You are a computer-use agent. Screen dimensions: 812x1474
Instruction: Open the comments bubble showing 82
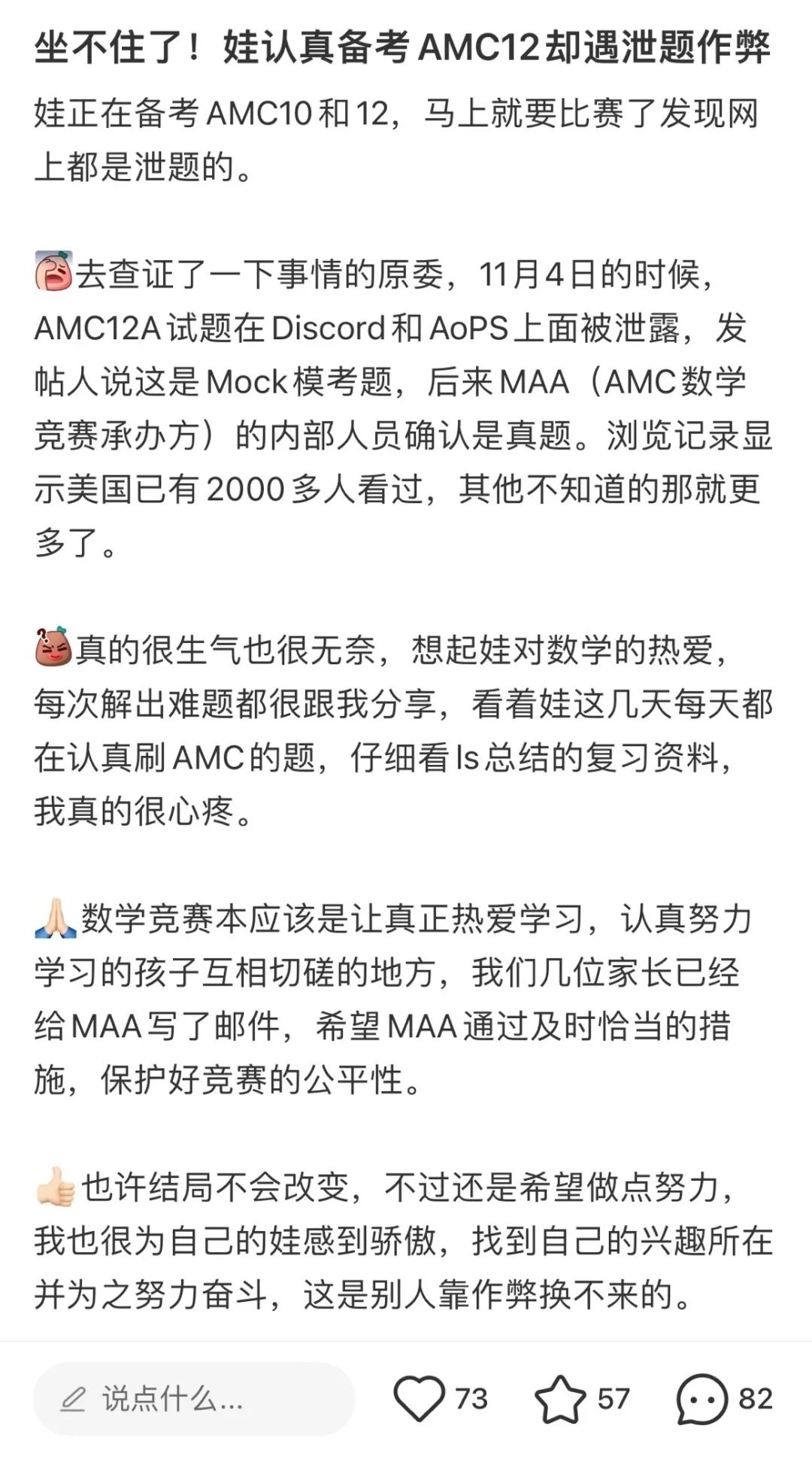[x=702, y=1399]
